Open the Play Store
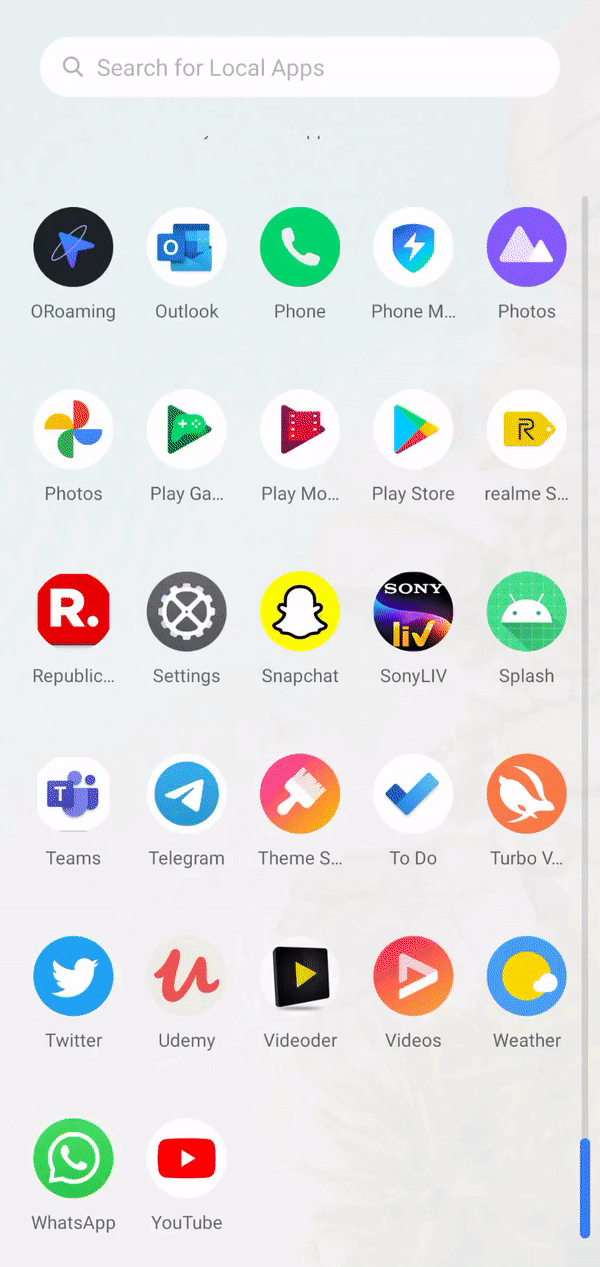The height and width of the screenshot is (1267, 600). 413,430
